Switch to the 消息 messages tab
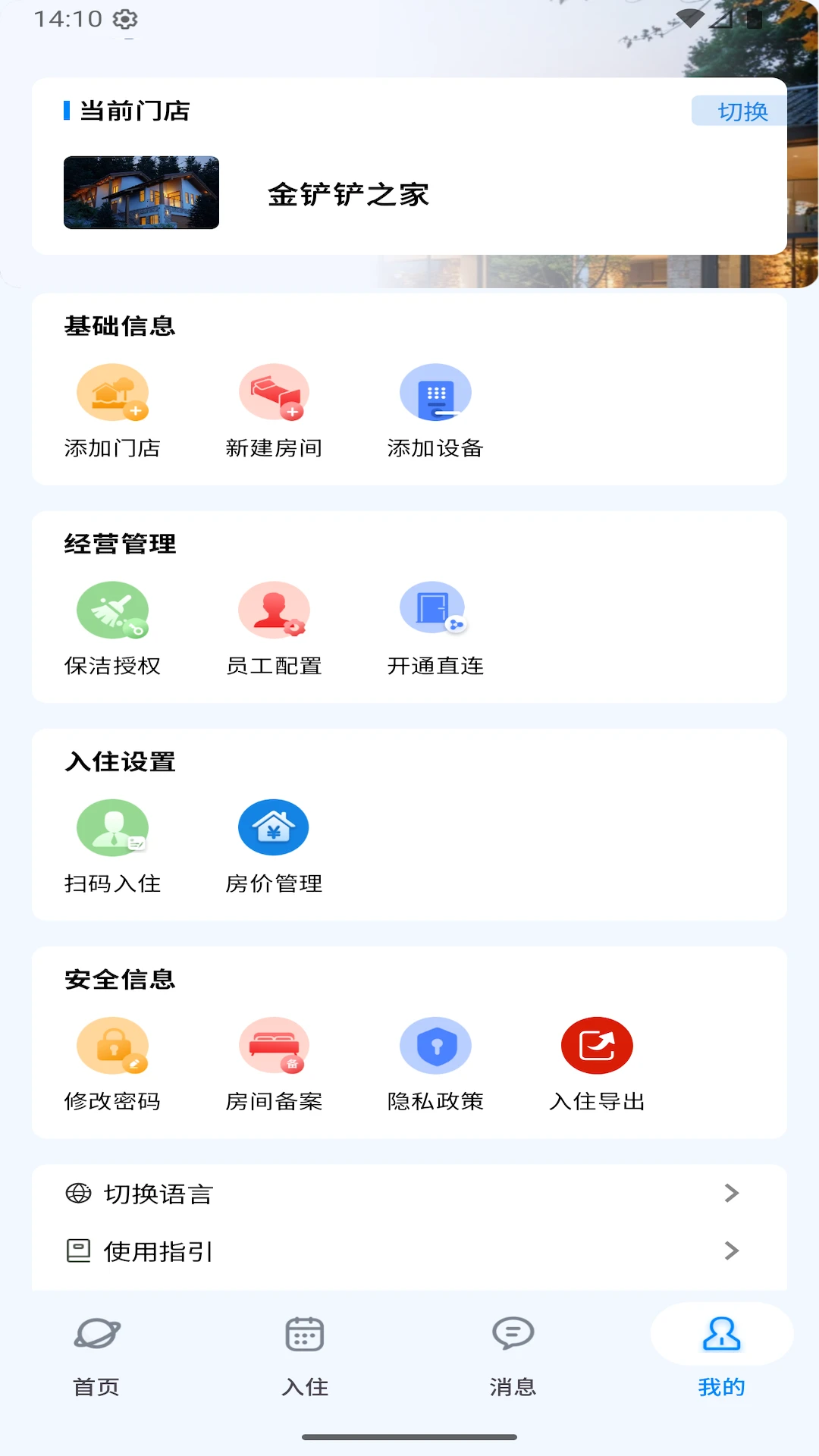The image size is (819, 1456). [513, 1357]
